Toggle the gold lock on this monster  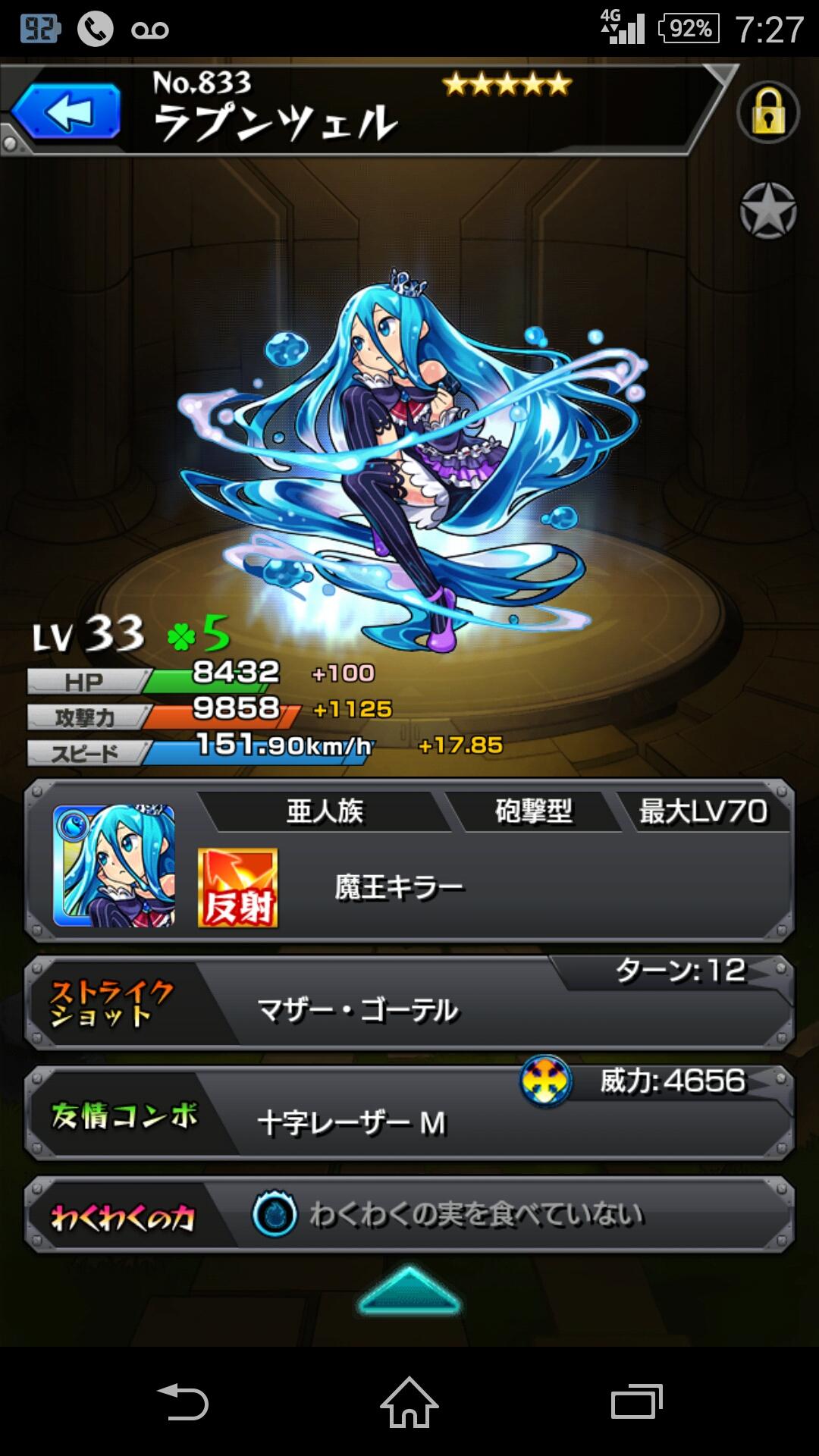click(x=768, y=112)
